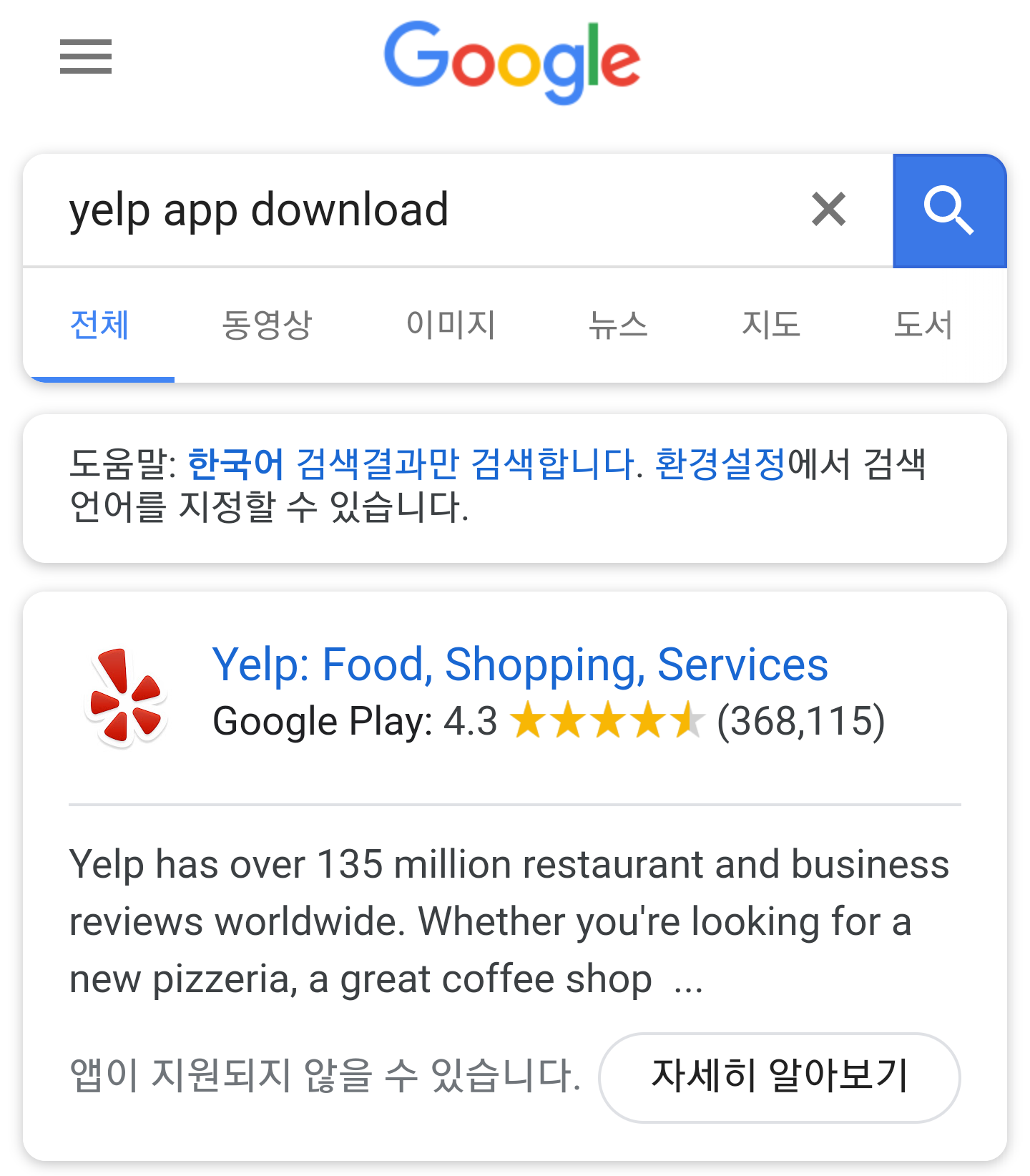Switch to the 전체 tab
The image size is (1030, 1176).
pos(99,325)
